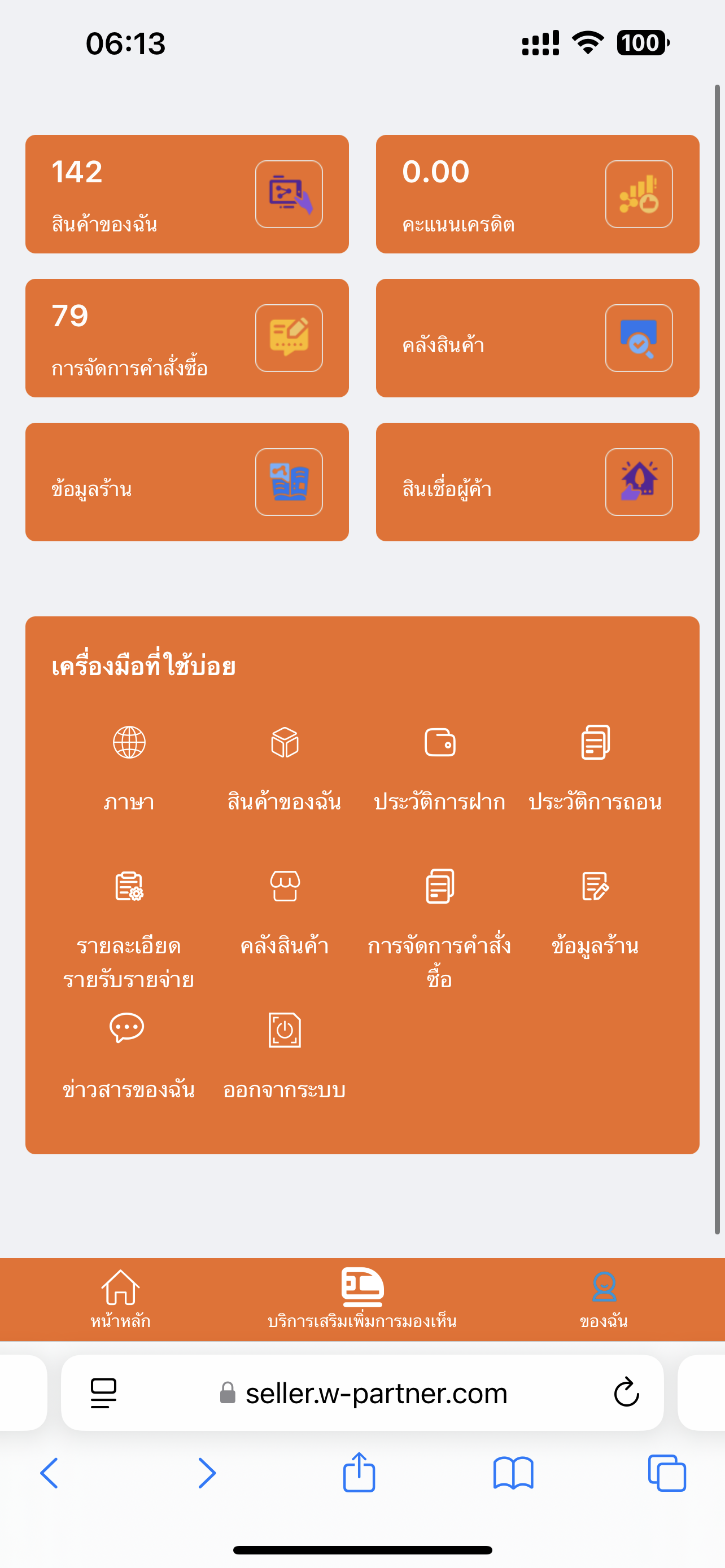Tap the ภาษา language tool

pos(129,768)
